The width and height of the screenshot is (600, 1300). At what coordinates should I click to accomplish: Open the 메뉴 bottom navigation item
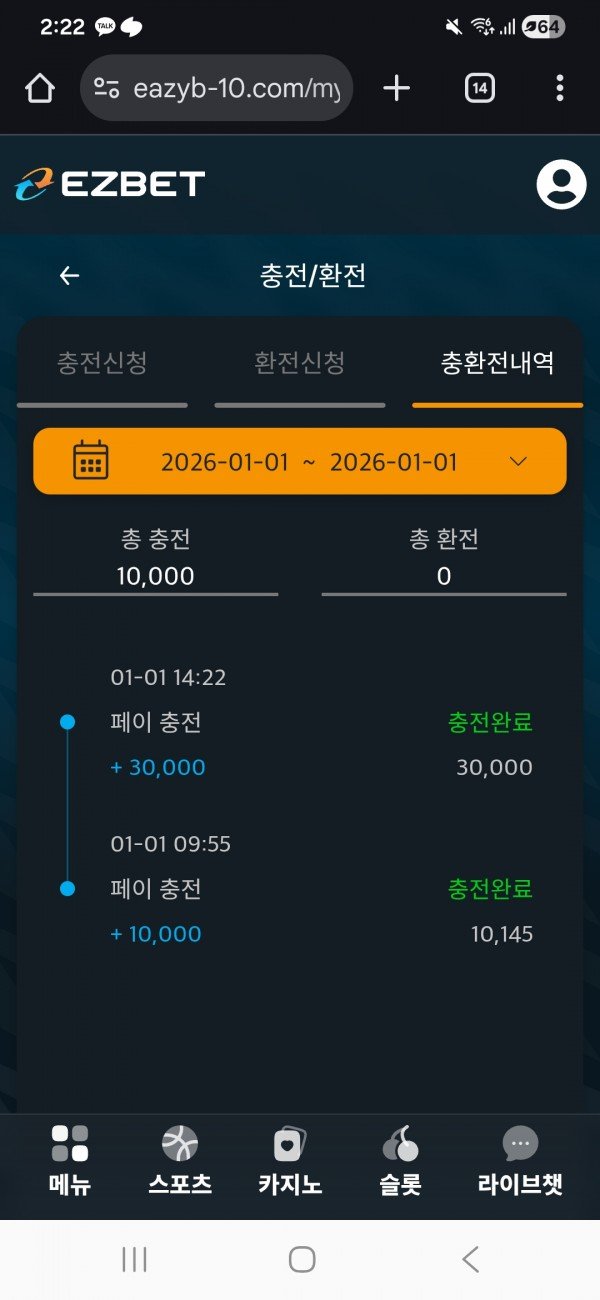point(70,1160)
